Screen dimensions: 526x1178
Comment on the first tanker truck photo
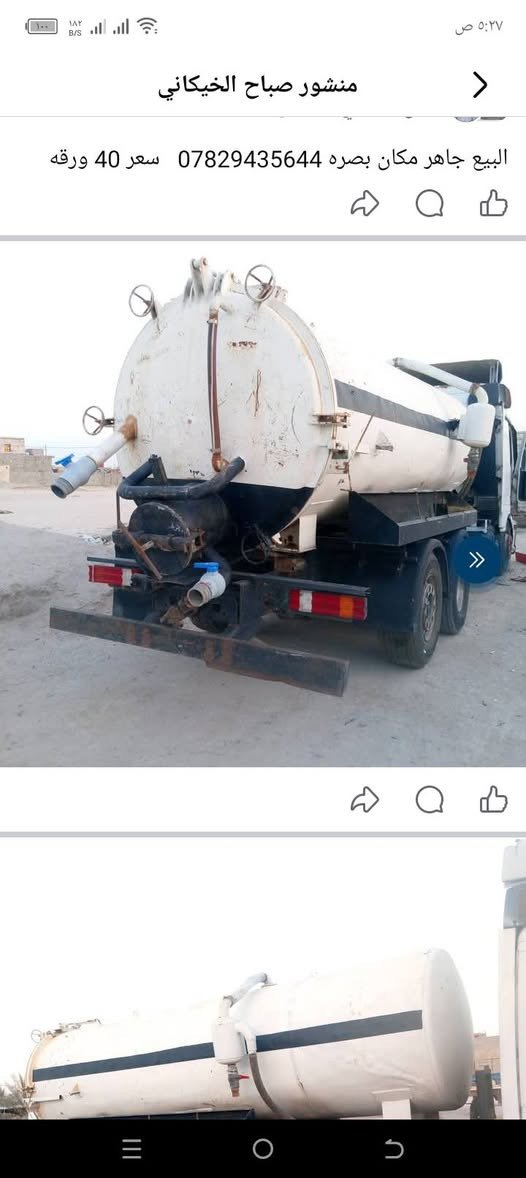(x=430, y=800)
